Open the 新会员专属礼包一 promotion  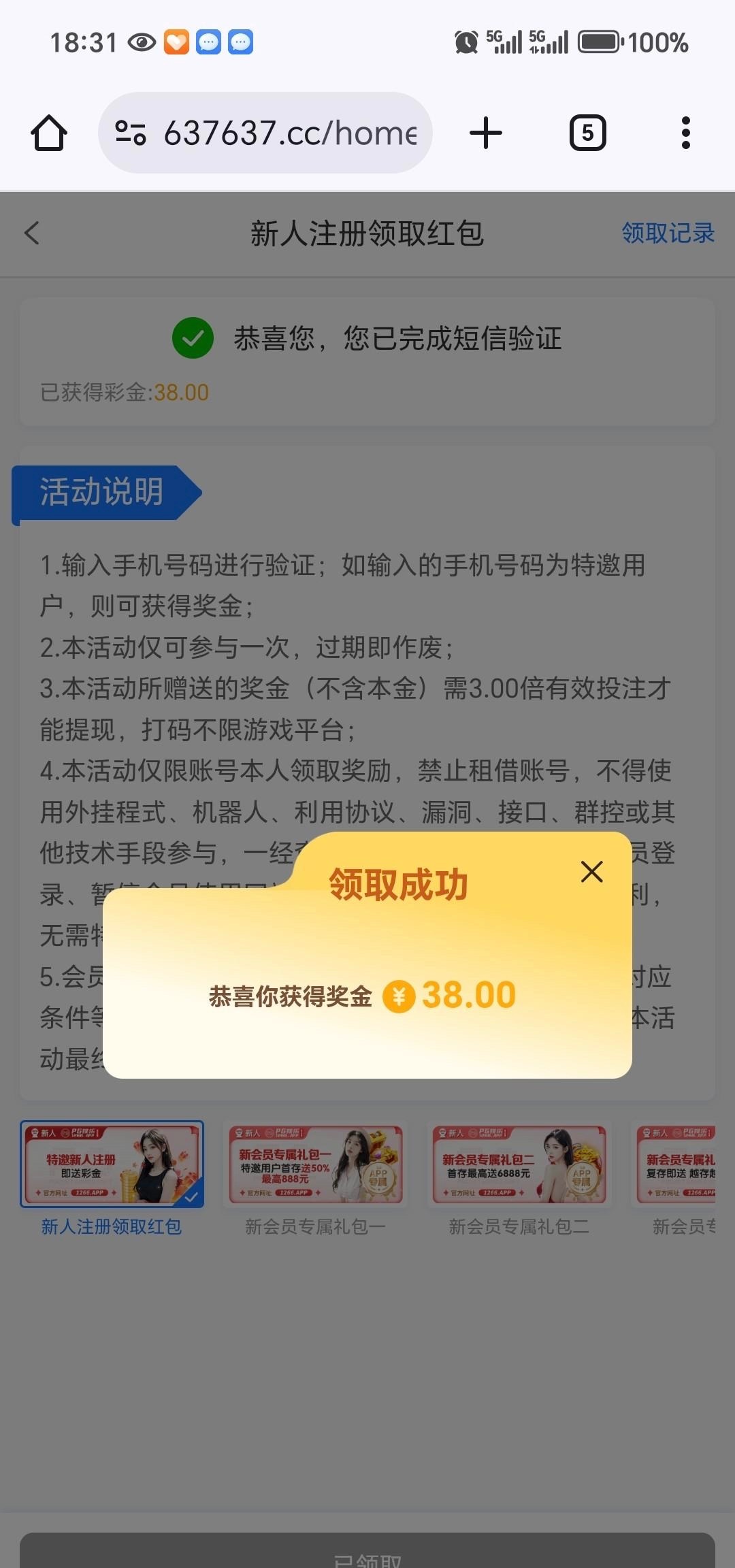(x=316, y=1164)
